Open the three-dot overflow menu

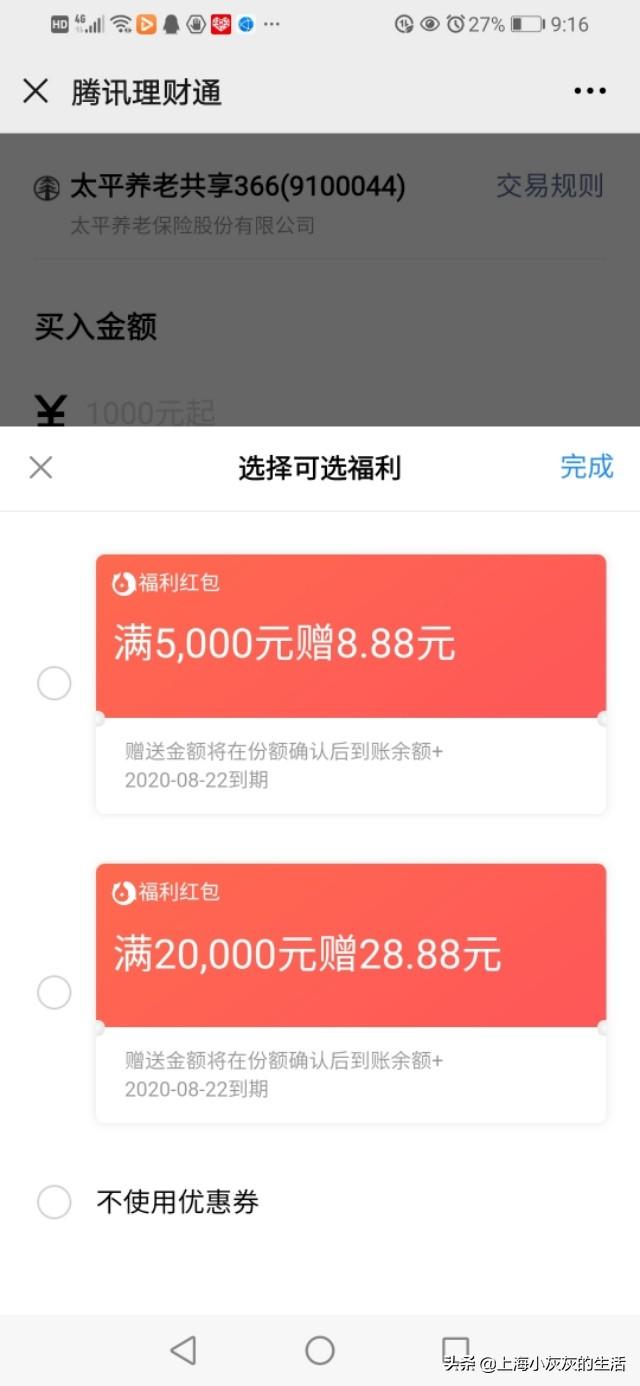pos(589,91)
